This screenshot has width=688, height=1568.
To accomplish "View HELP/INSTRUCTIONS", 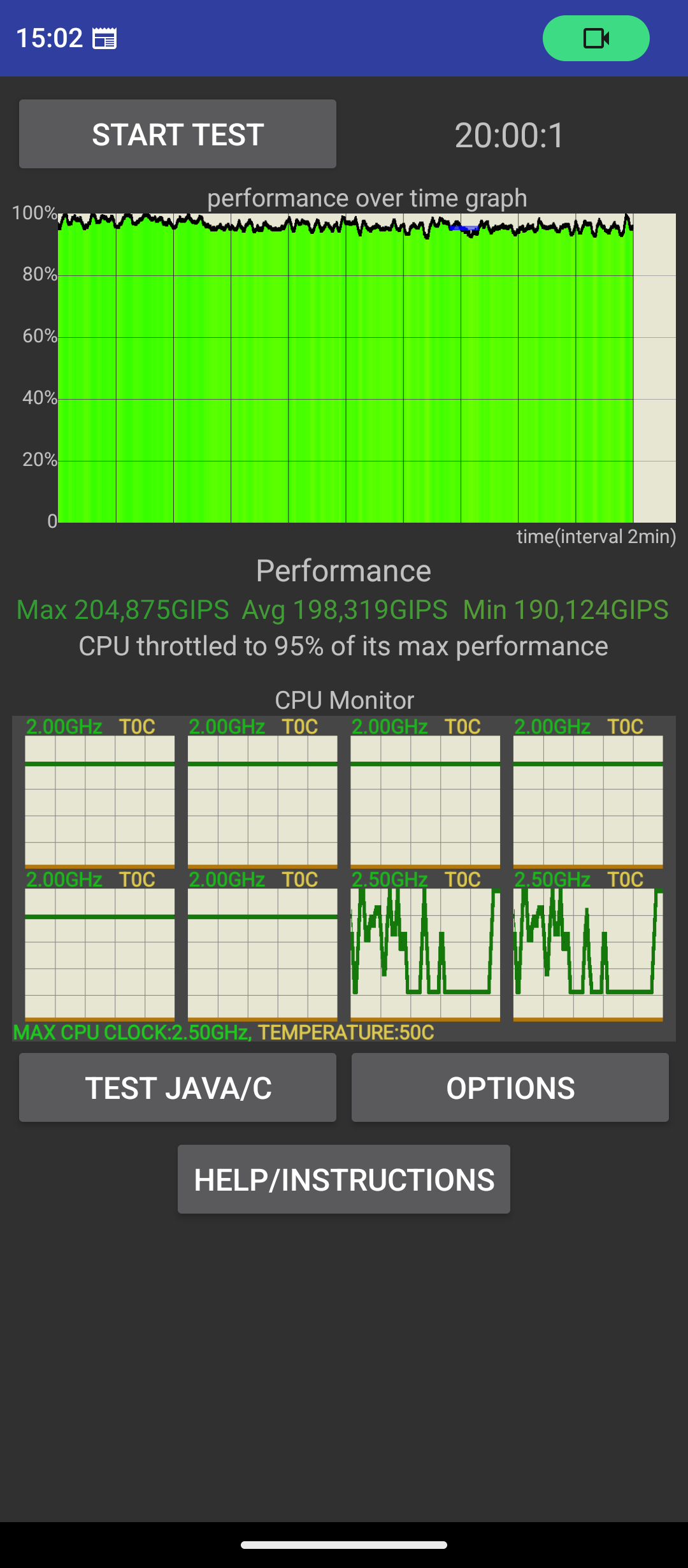I will click(x=344, y=1179).
